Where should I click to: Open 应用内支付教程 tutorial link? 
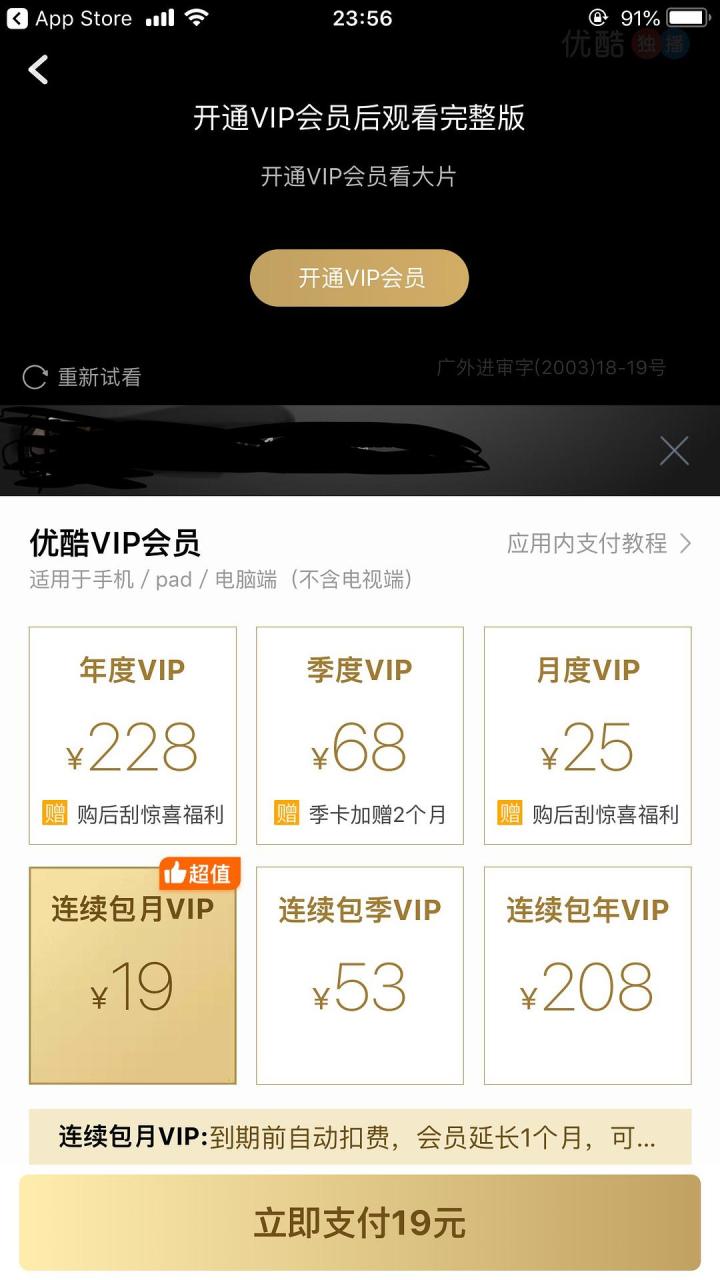pos(598,543)
